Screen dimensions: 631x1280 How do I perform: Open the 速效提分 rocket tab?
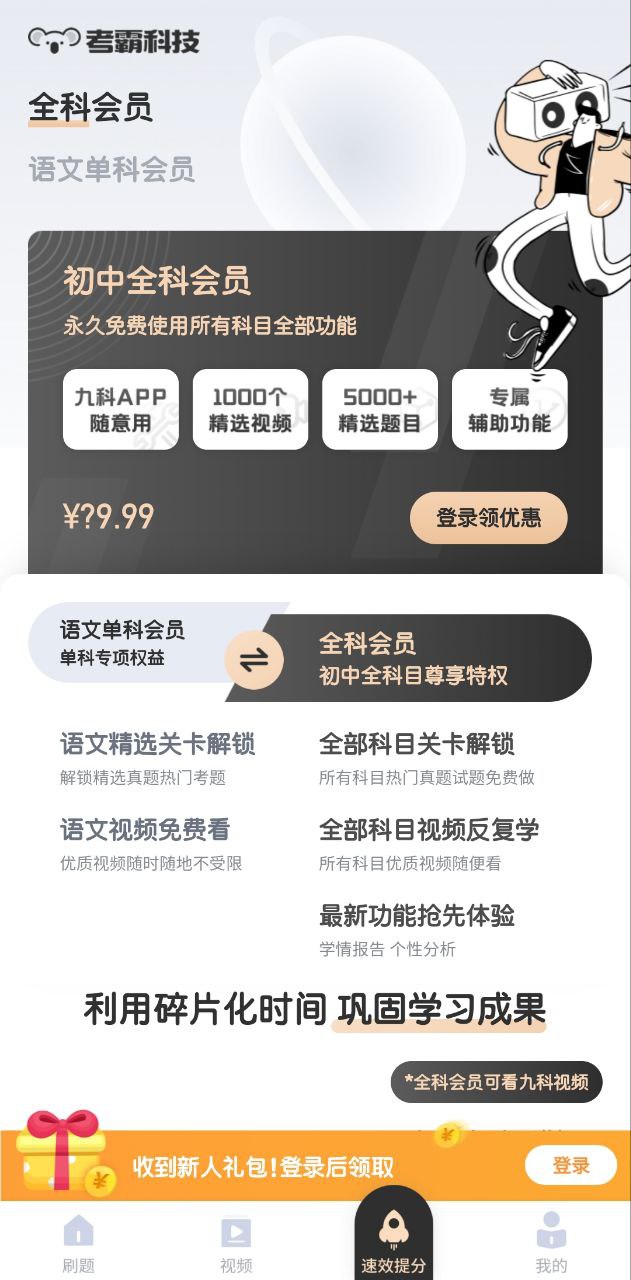[393, 1238]
